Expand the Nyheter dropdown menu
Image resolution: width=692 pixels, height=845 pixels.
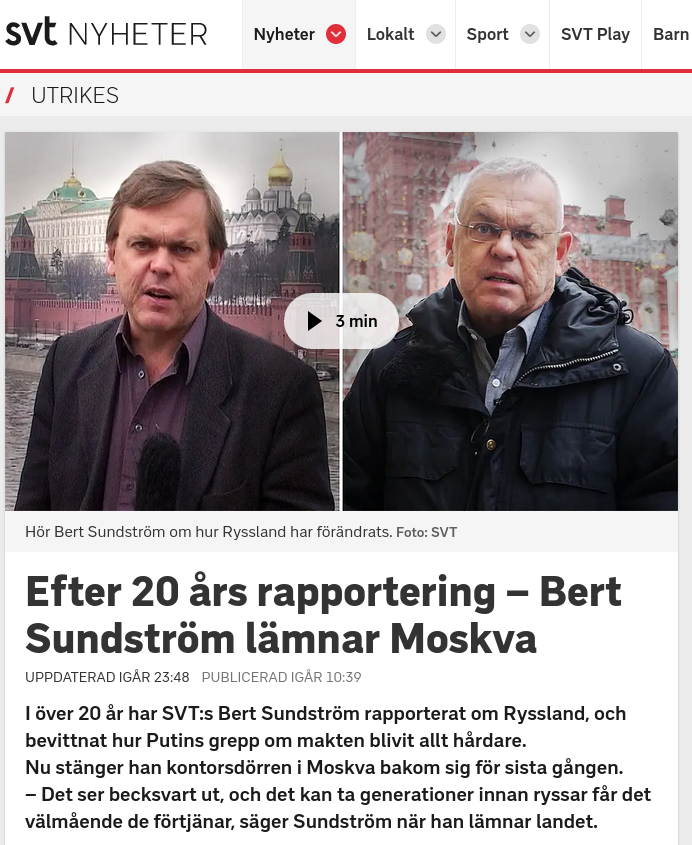336,34
